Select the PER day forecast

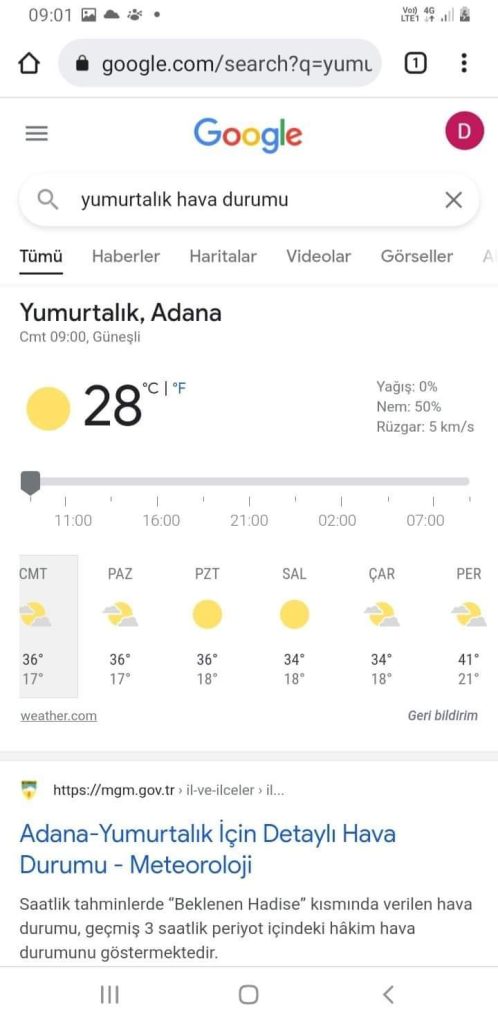pyautogui.click(x=469, y=627)
